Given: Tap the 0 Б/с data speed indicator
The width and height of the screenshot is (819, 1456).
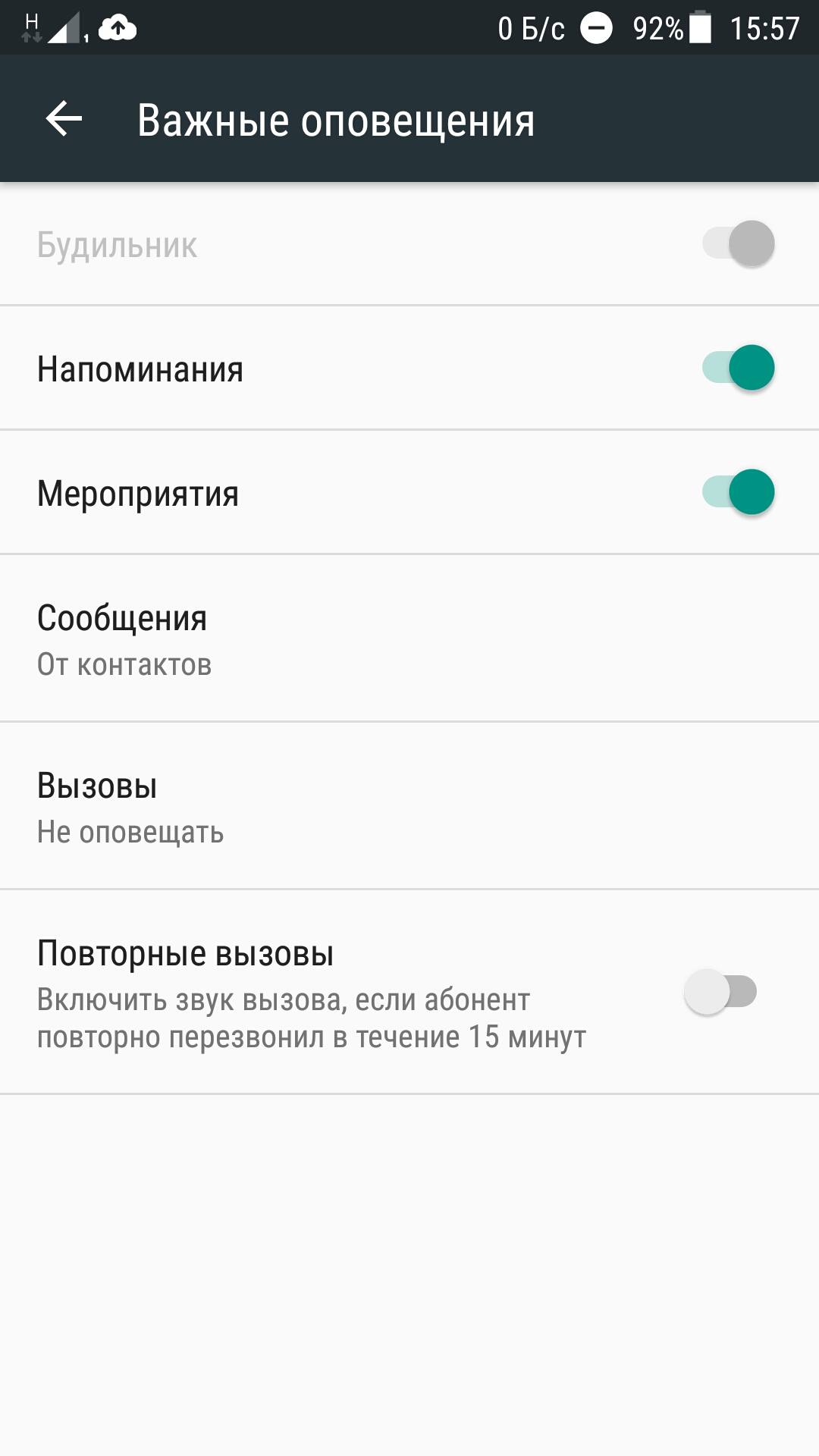Looking at the screenshot, I should click(530, 29).
